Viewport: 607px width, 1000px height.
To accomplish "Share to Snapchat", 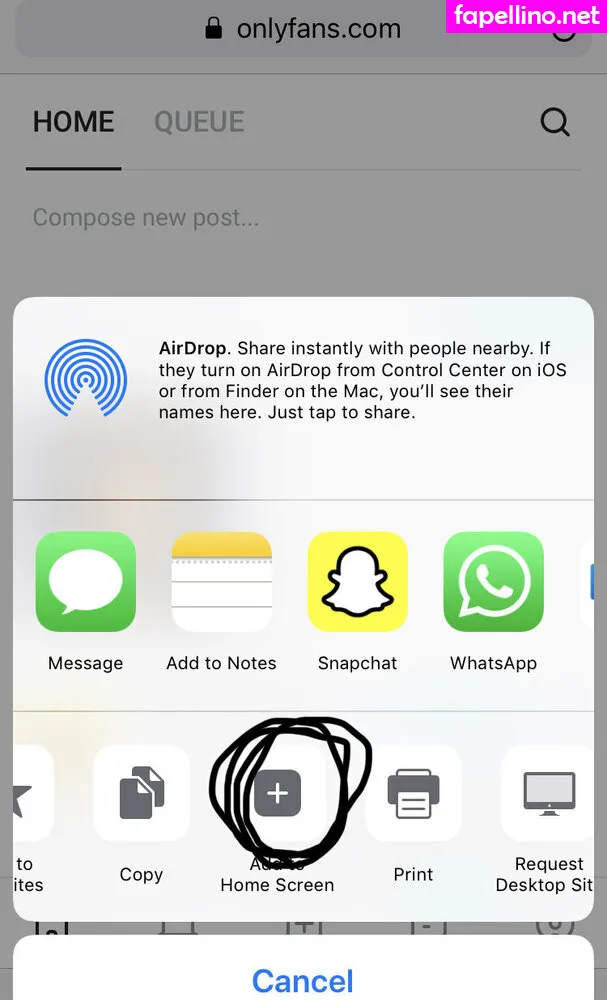I will point(357,582).
